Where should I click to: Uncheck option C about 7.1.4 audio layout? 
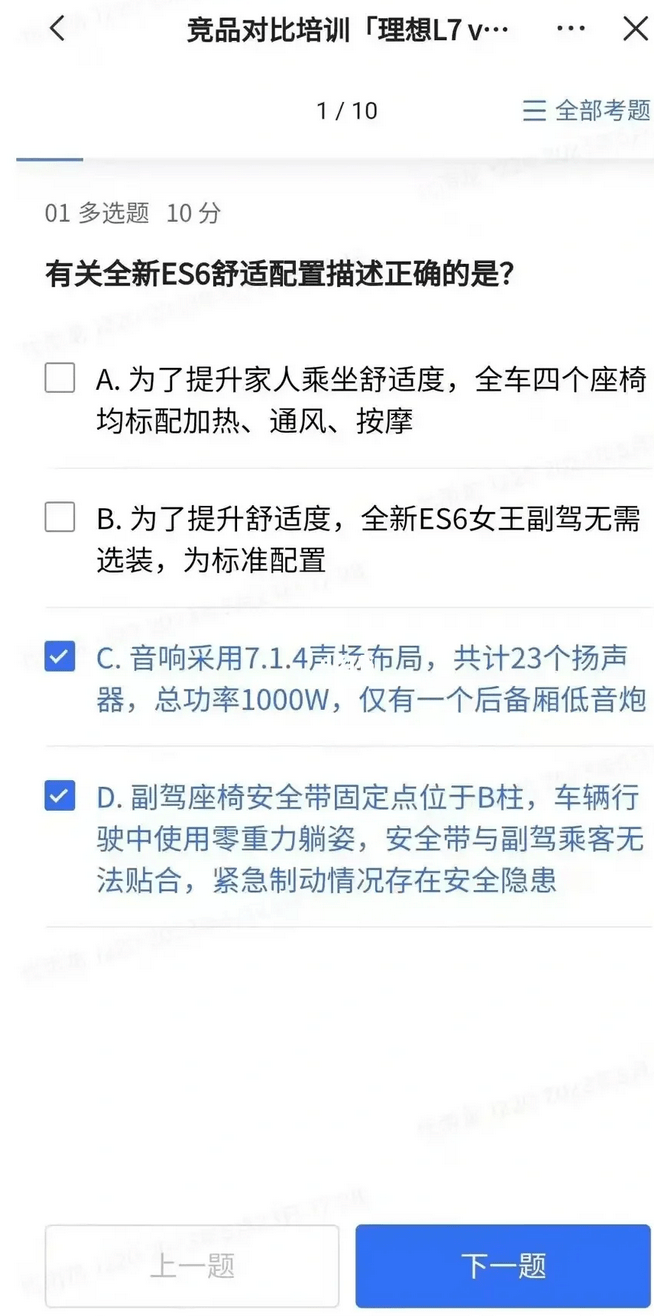(x=60, y=657)
